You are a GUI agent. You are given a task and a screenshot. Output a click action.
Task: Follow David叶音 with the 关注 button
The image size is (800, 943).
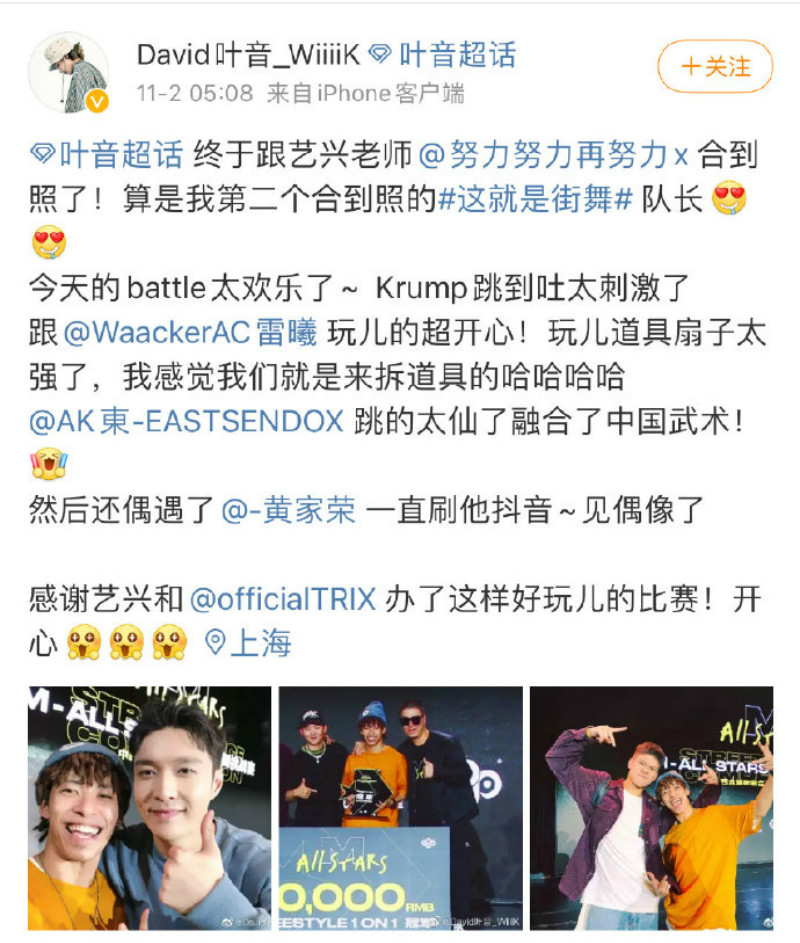click(714, 67)
